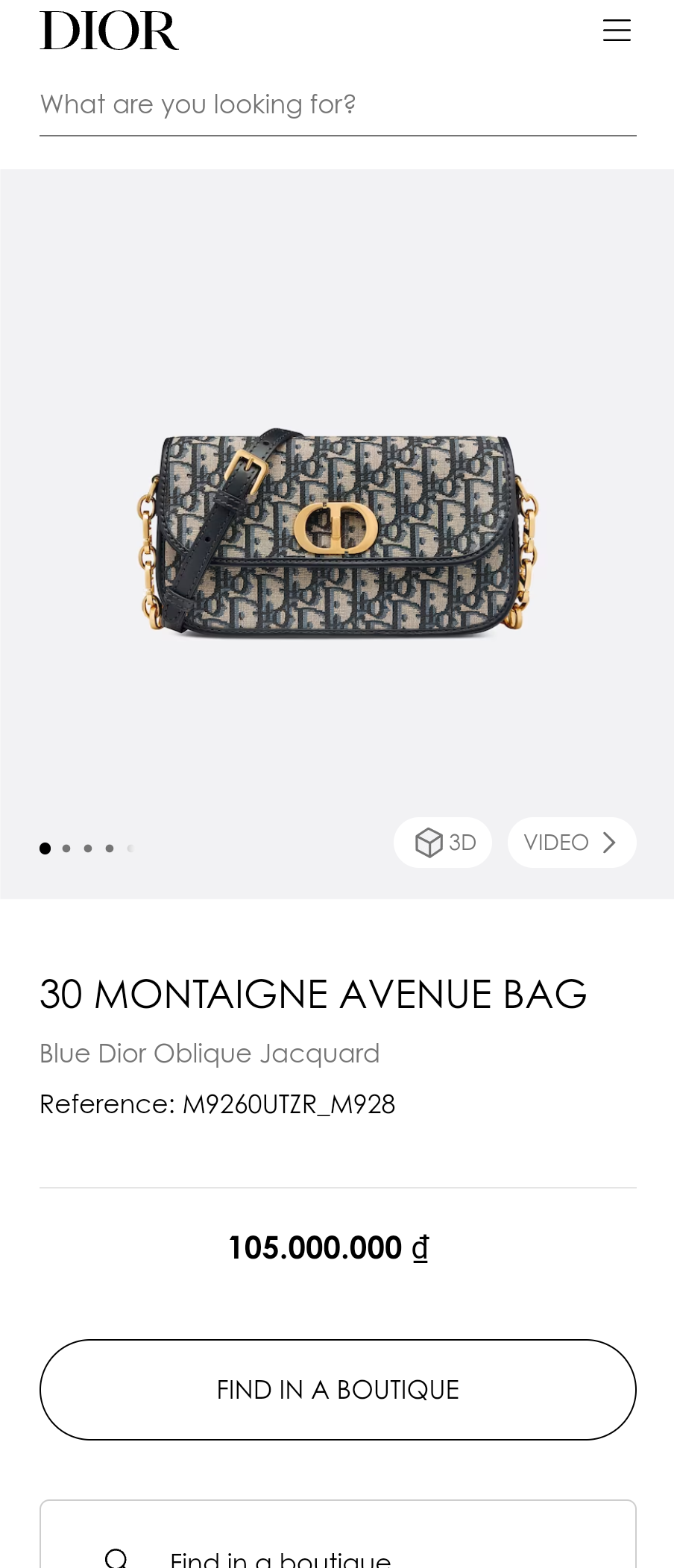Select the third carousel dot
This screenshot has height=1568, width=674.
coord(87,848)
